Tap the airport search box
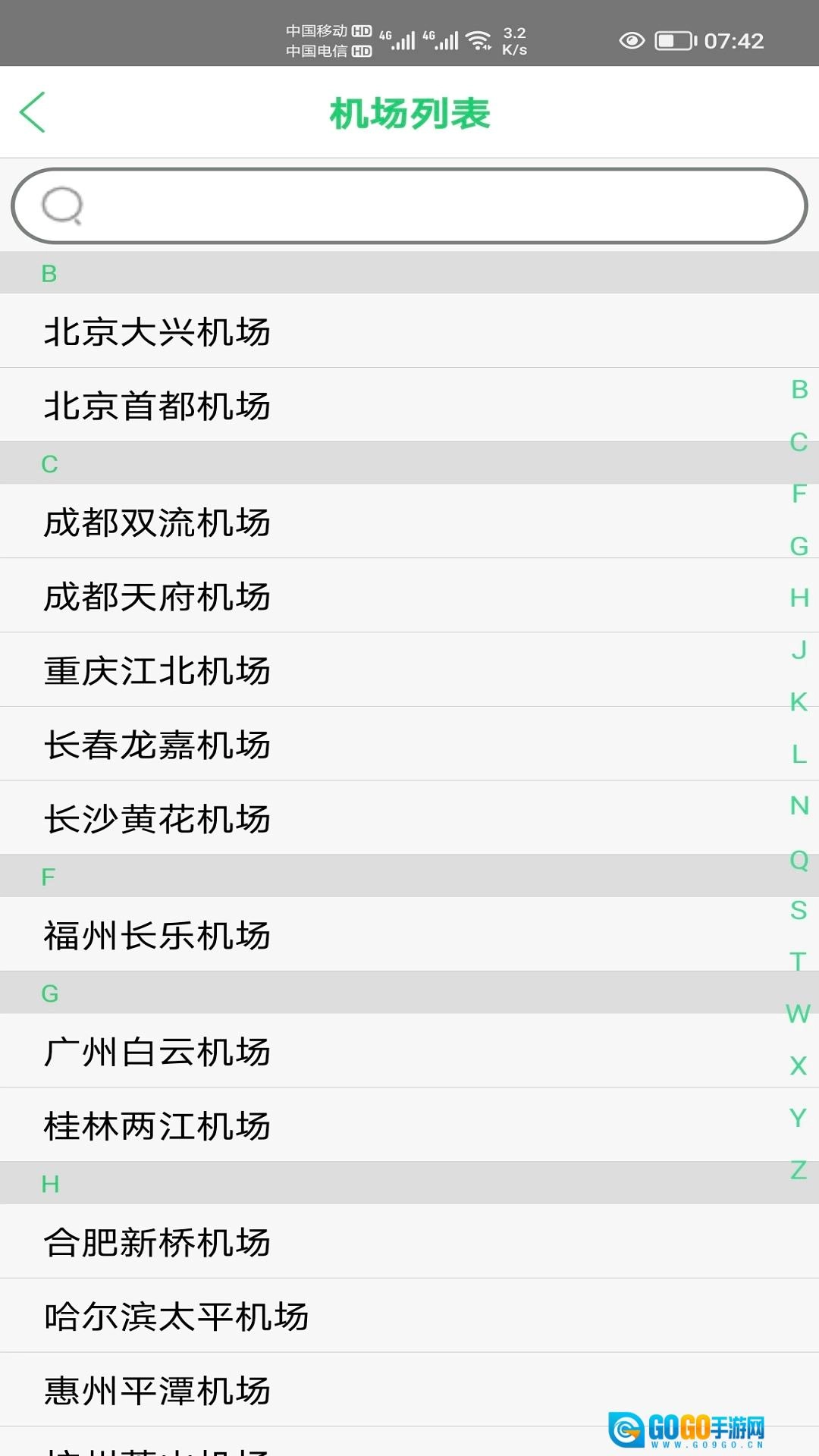This screenshot has width=819, height=1456. [x=409, y=206]
